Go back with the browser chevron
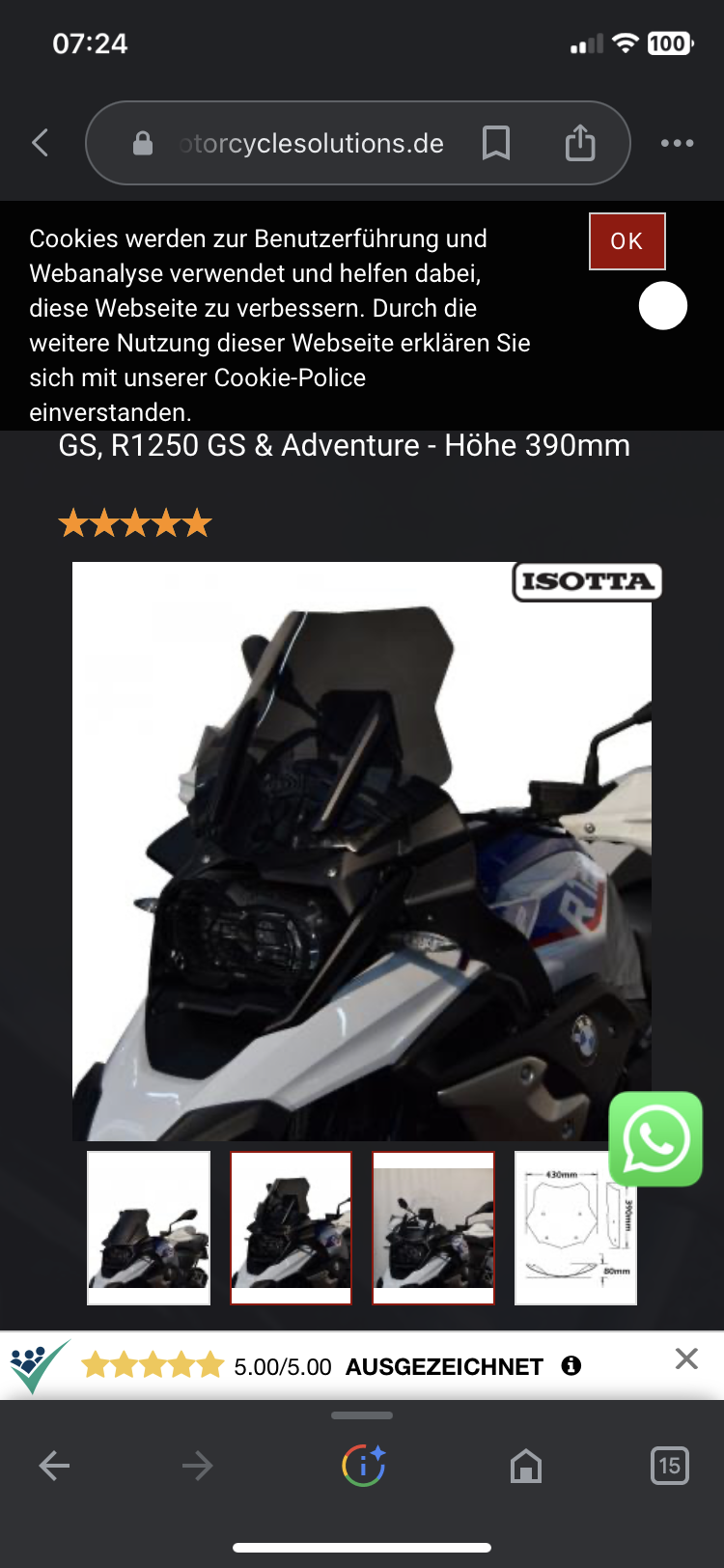Screen dimensions: 724x1568 pyautogui.click(x=41, y=143)
